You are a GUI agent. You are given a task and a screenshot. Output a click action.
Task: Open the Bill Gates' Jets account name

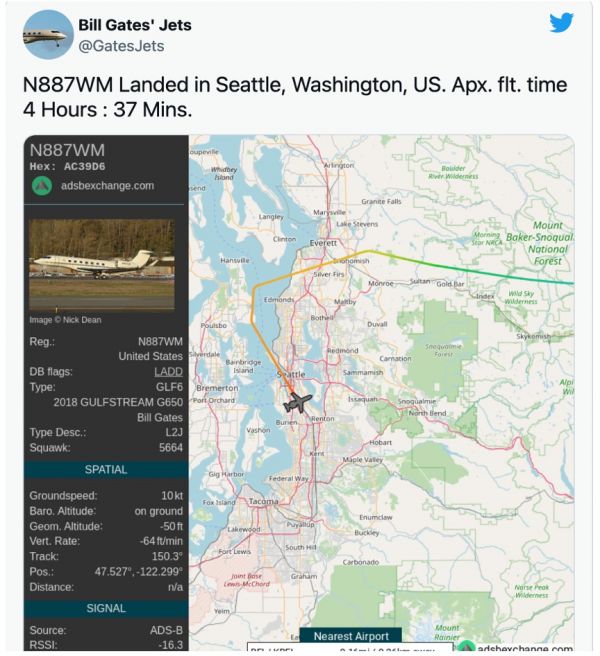coord(134,25)
